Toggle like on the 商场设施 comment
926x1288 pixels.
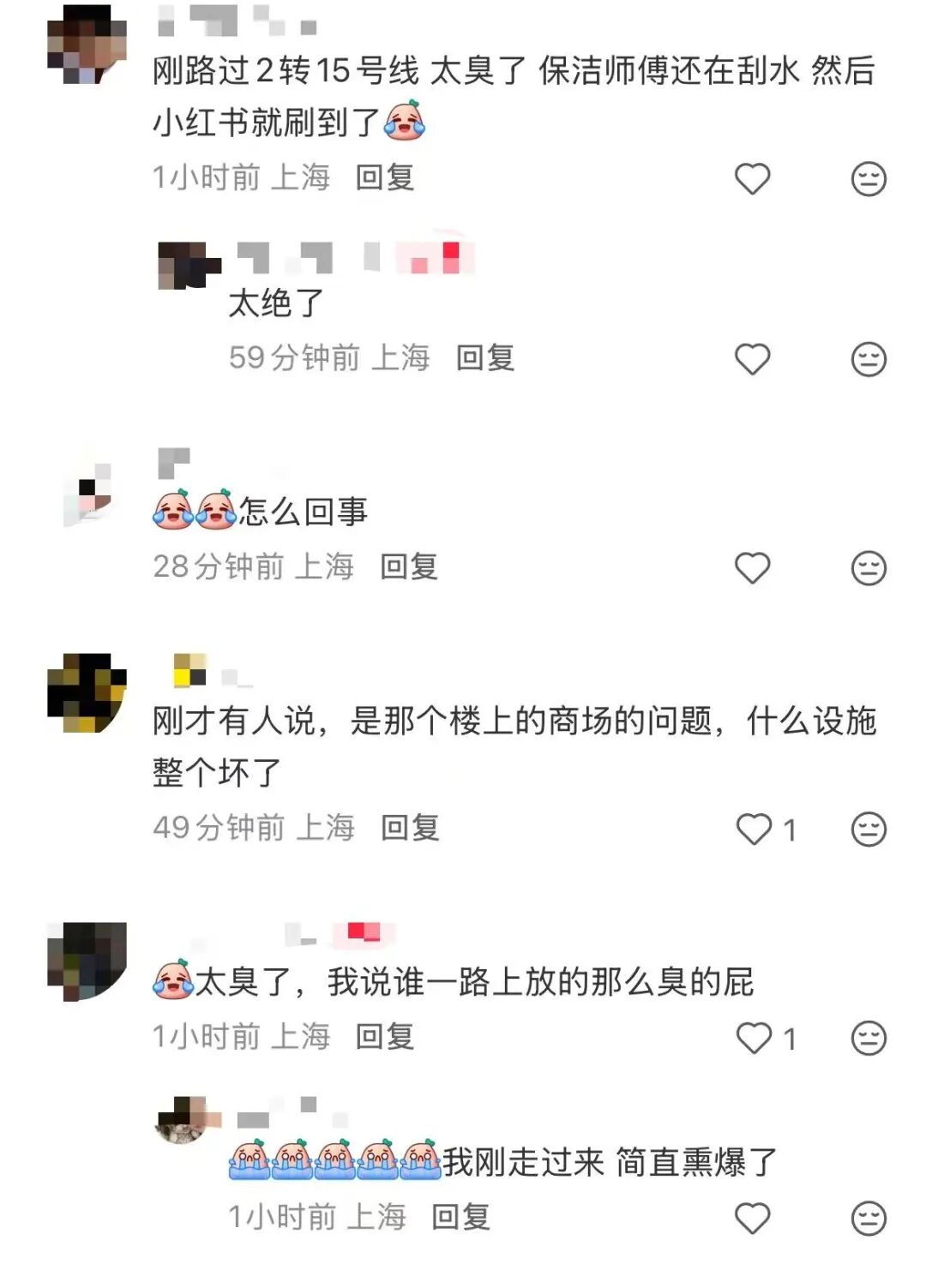coord(755,826)
